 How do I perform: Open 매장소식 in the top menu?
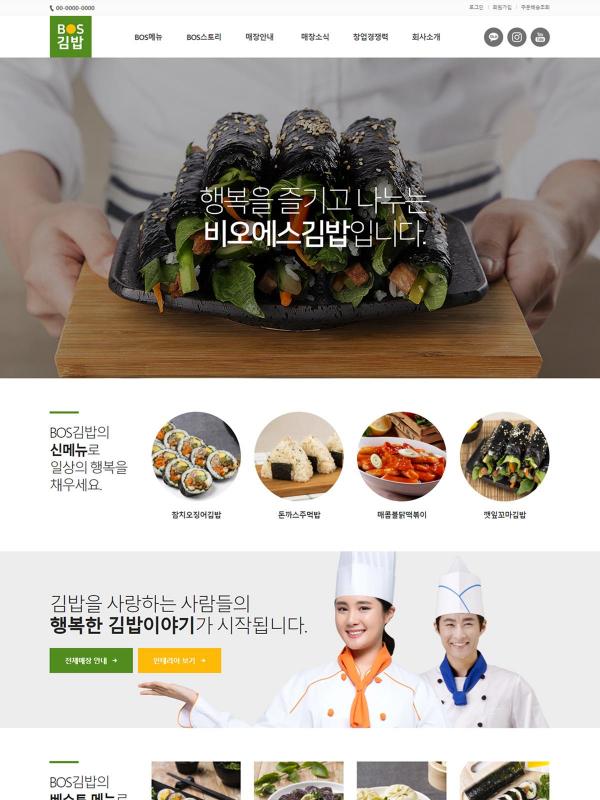[x=315, y=37]
